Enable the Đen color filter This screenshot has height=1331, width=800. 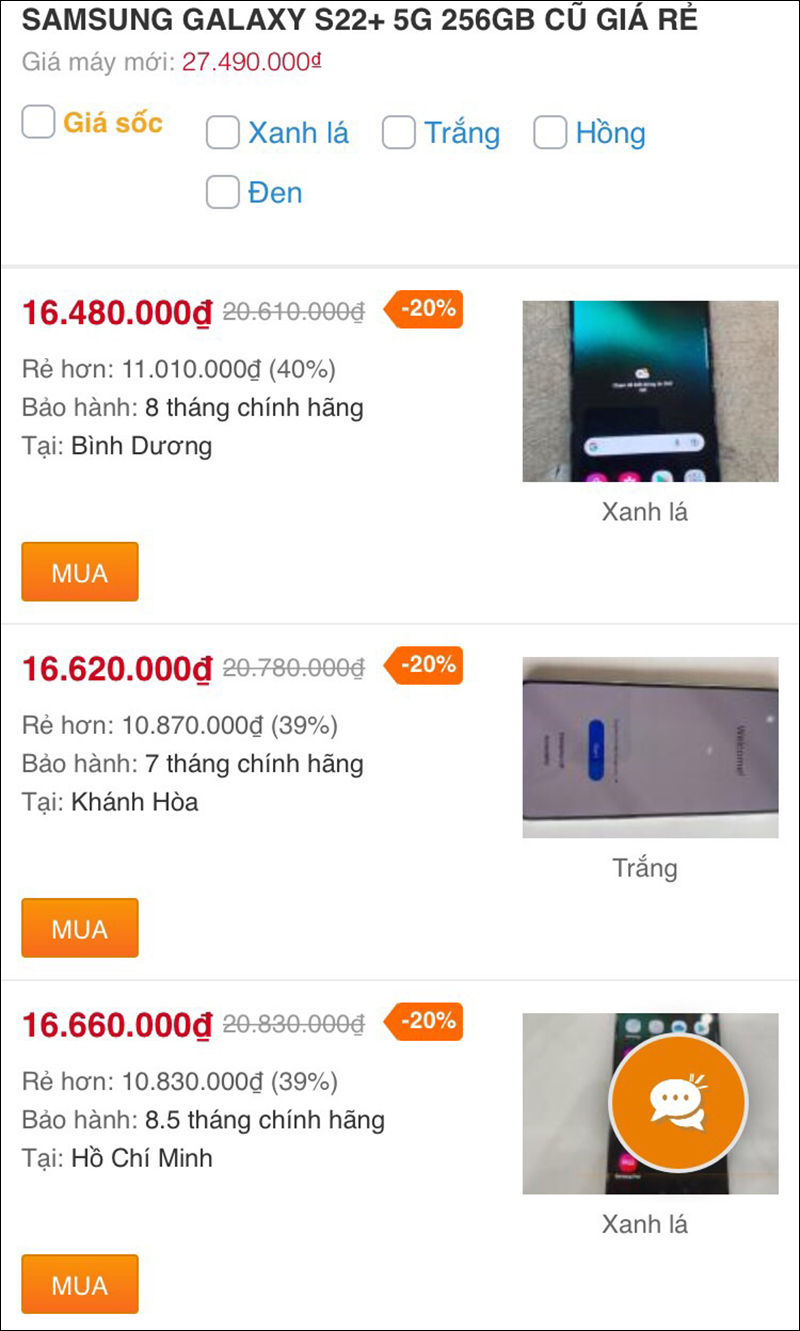click(223, 192)
